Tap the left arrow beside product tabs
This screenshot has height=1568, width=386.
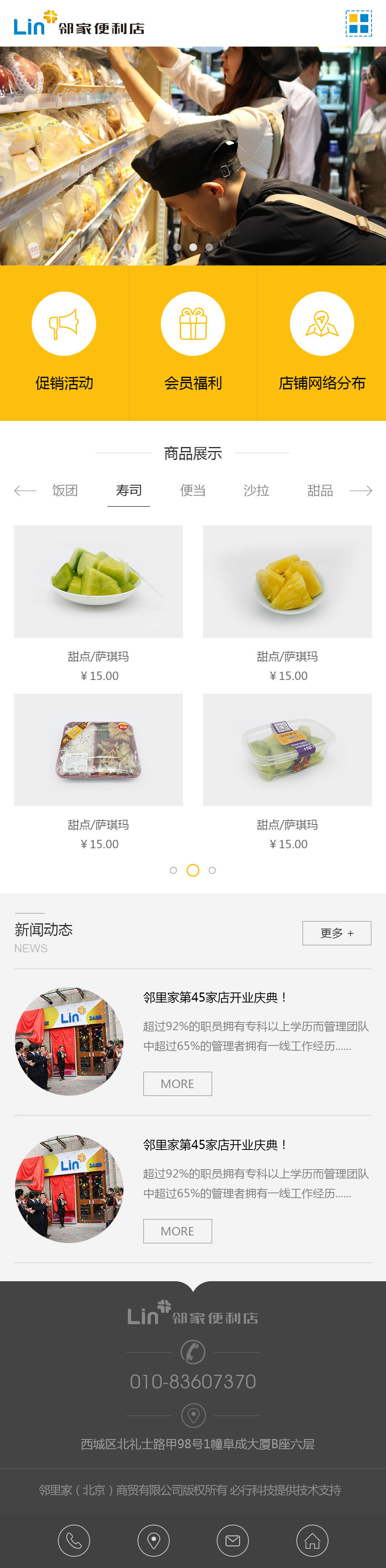coord(25,491)
